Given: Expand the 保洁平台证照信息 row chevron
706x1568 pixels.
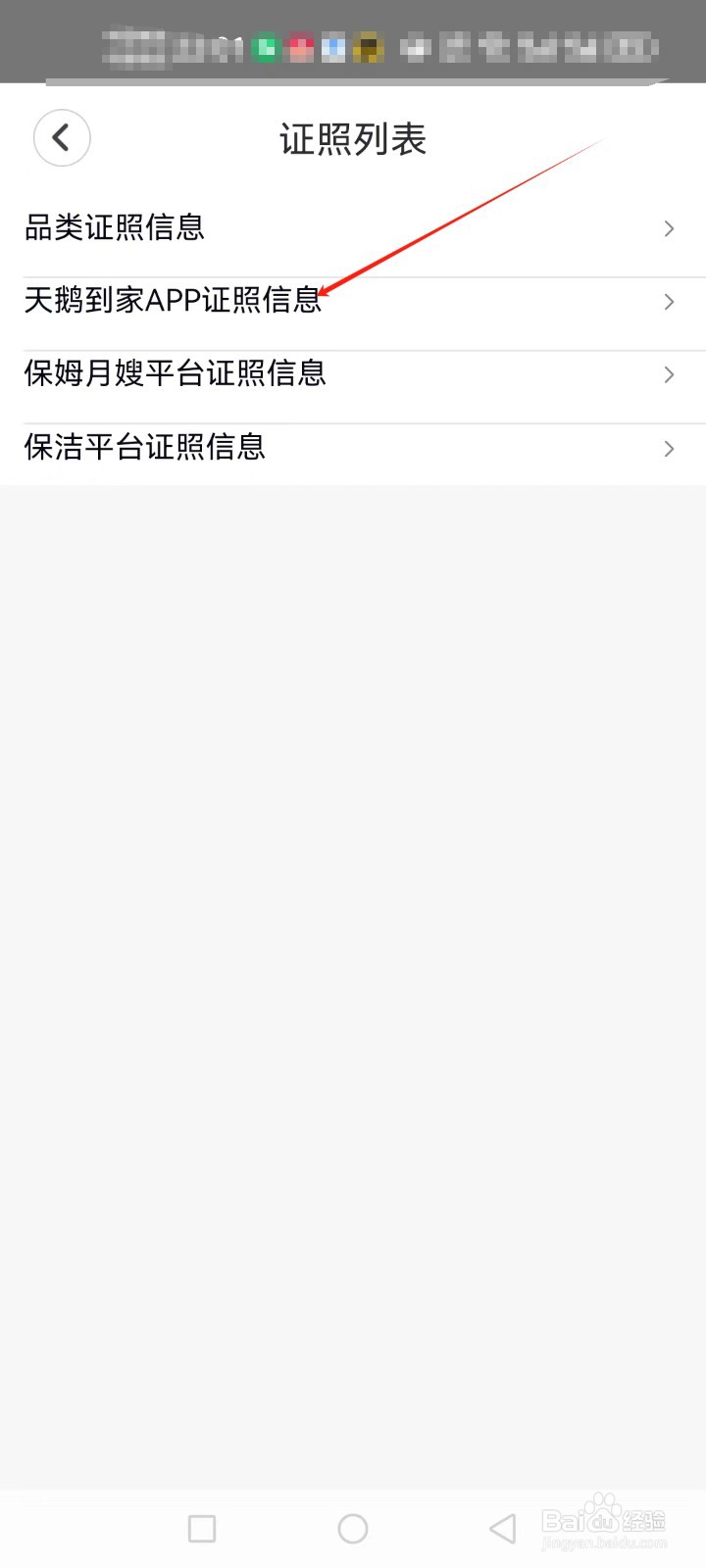Looking at the screenshot, I should [x=669, y=448].
